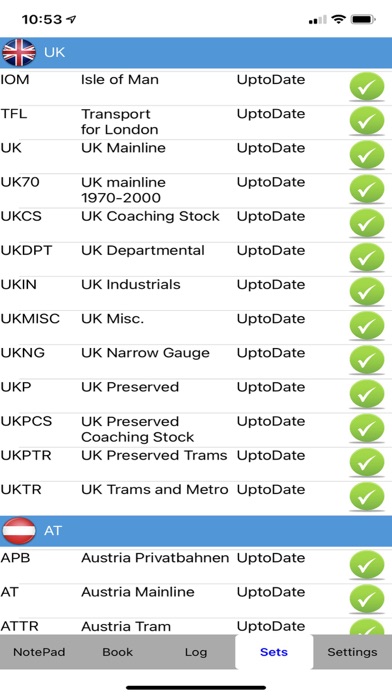Open the Book tab
The image size is (392, 696).
tap(118, 652)
